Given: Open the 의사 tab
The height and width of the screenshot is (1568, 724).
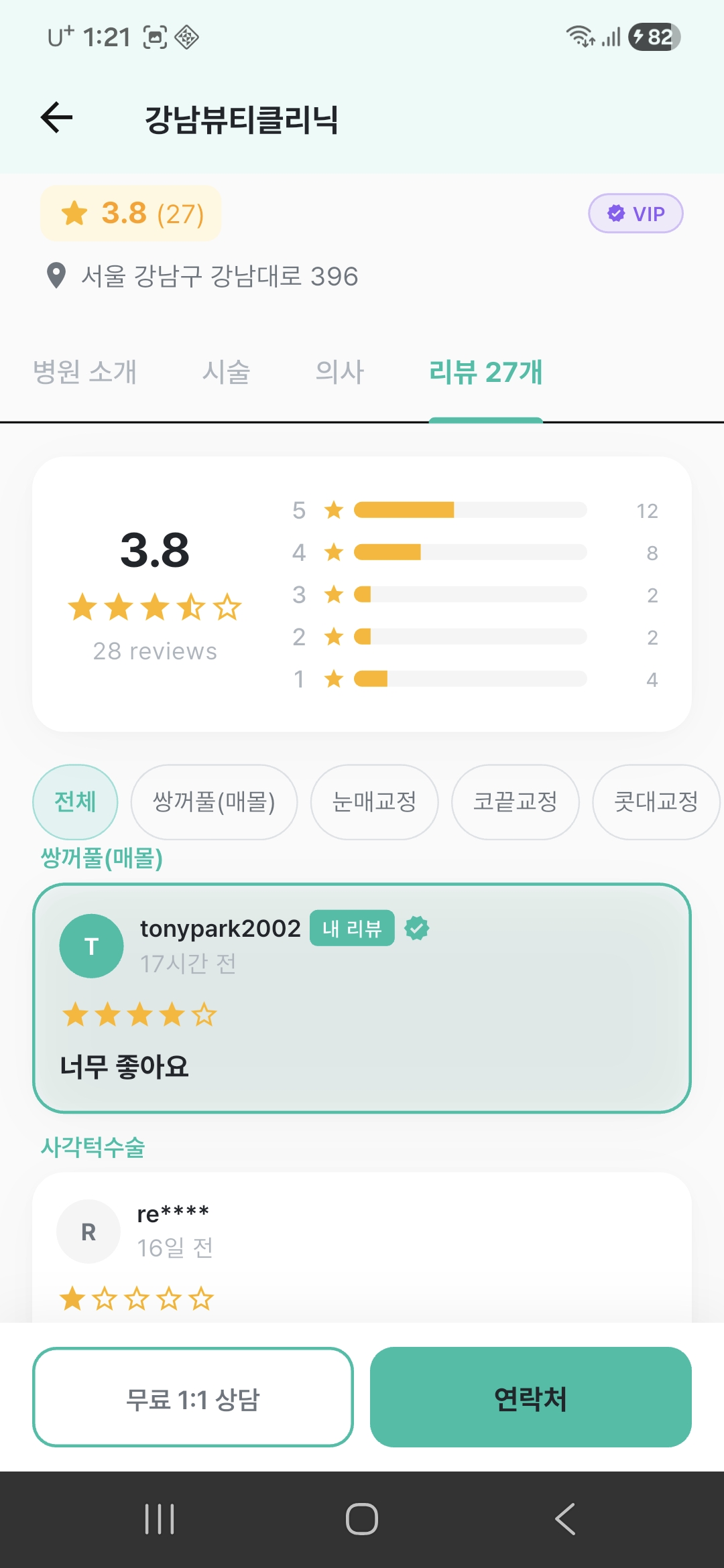Looking at the screenshot, I should pos(339,373).
